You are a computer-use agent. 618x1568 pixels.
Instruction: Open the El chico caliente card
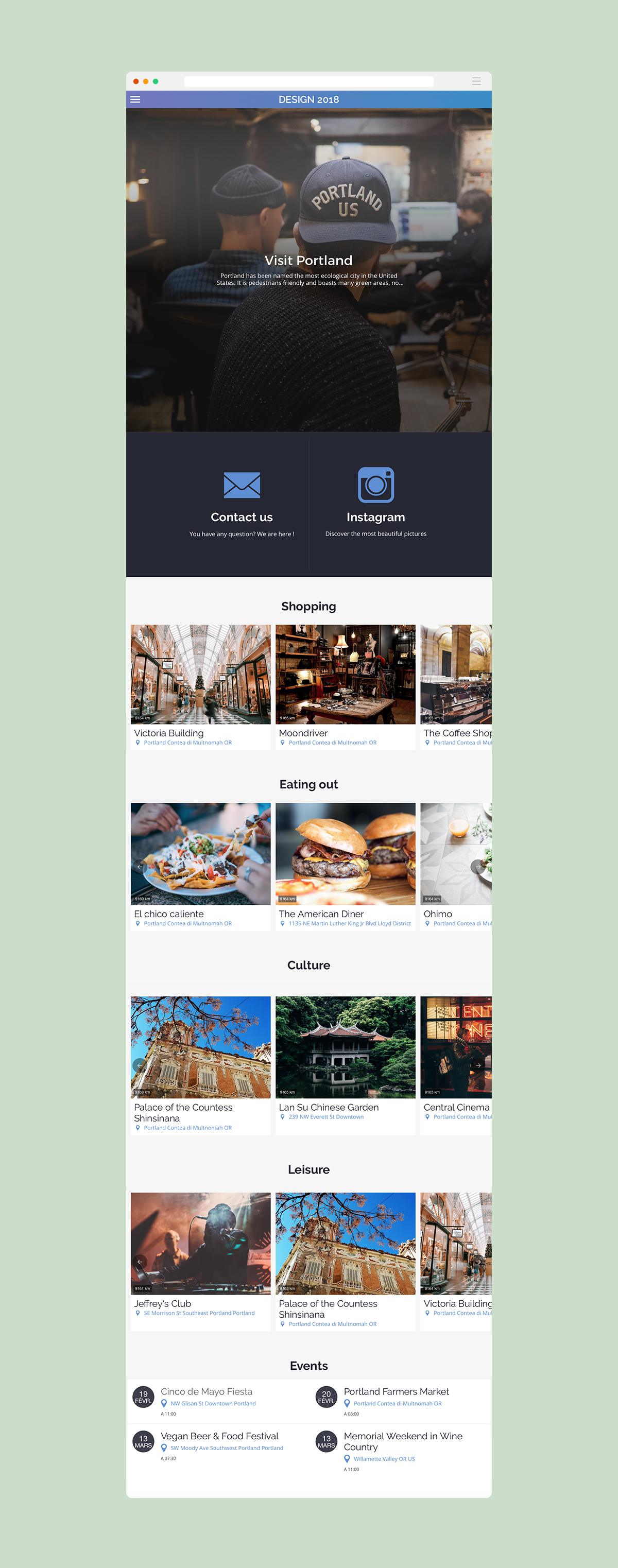click(x=200, y=866)
